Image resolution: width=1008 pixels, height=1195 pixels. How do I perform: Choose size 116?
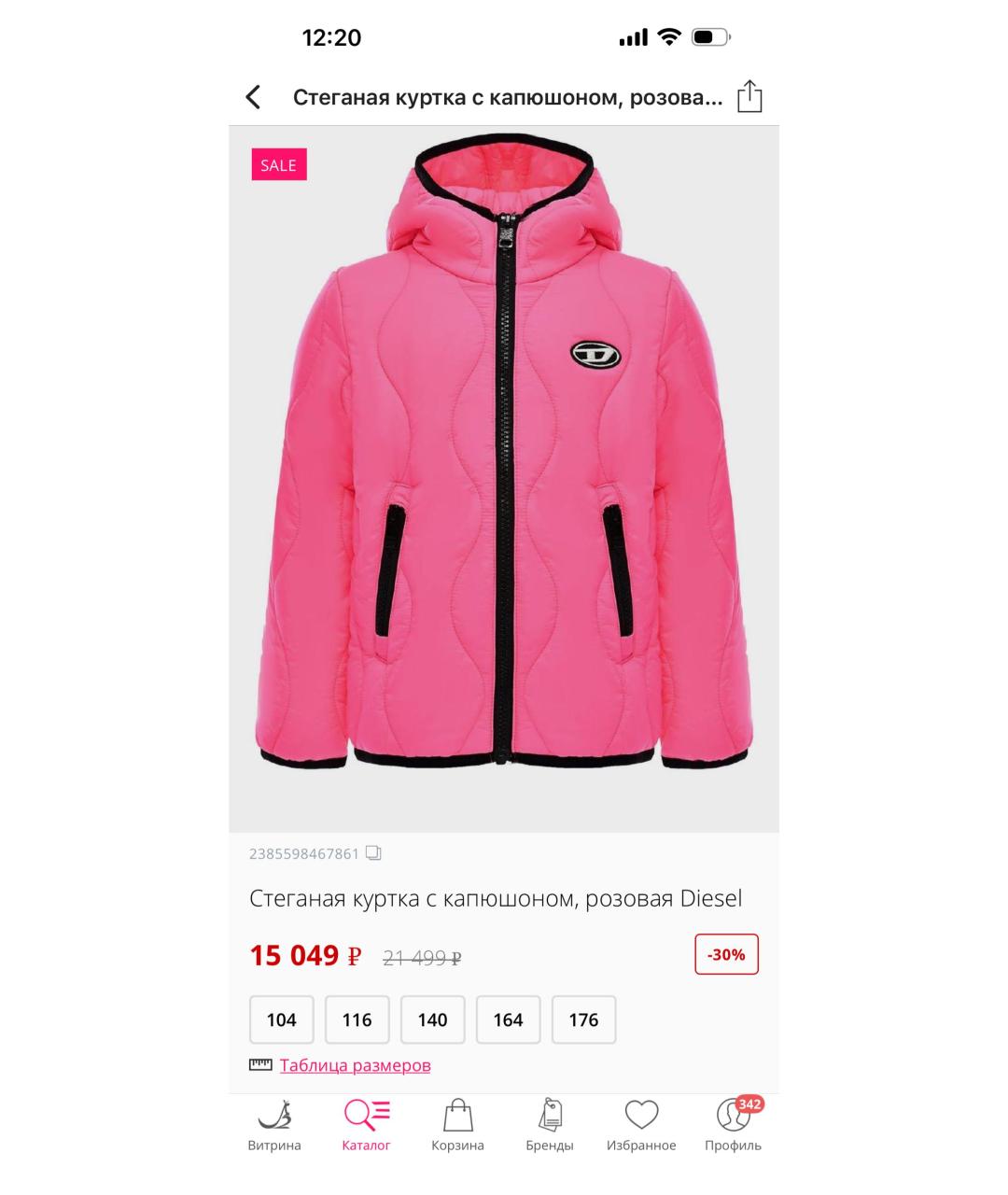click(x=357, y=1019)
